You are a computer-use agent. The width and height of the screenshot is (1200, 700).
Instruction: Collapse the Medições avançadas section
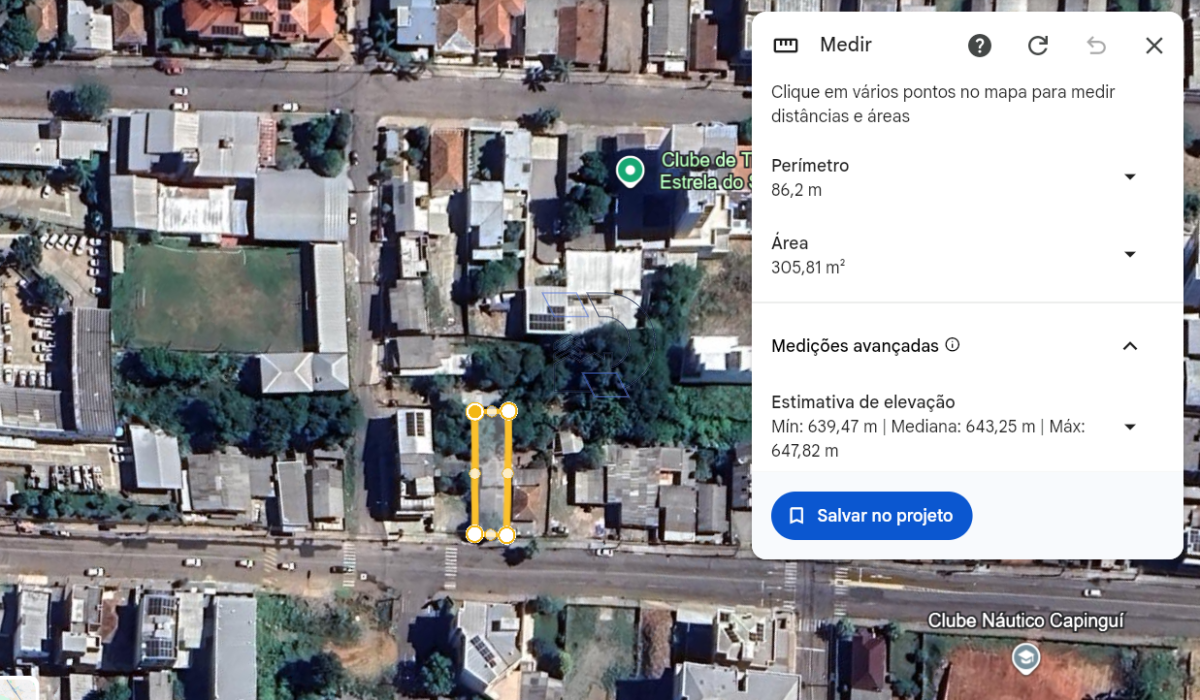pos(1130,346)
